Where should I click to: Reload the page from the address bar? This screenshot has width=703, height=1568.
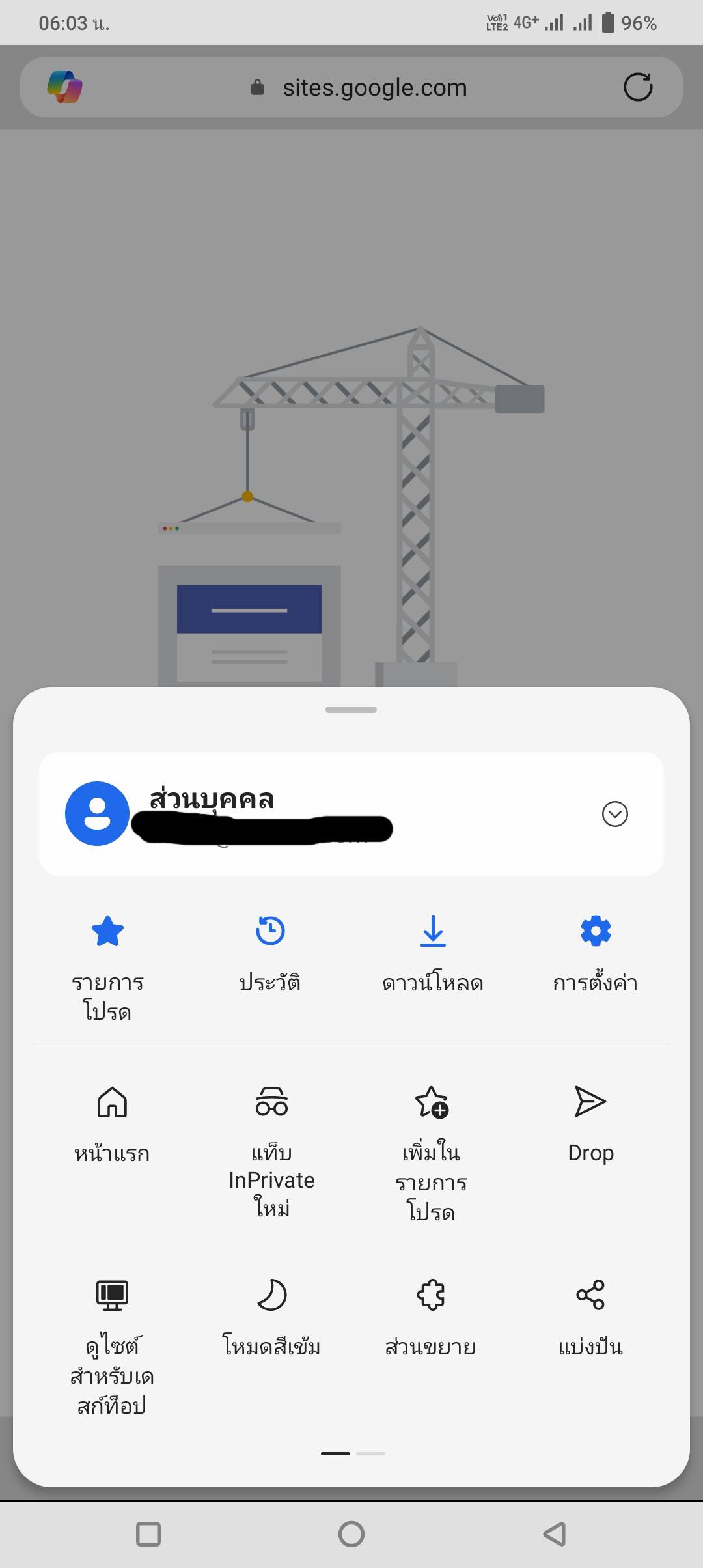click(x=638, y=87)
